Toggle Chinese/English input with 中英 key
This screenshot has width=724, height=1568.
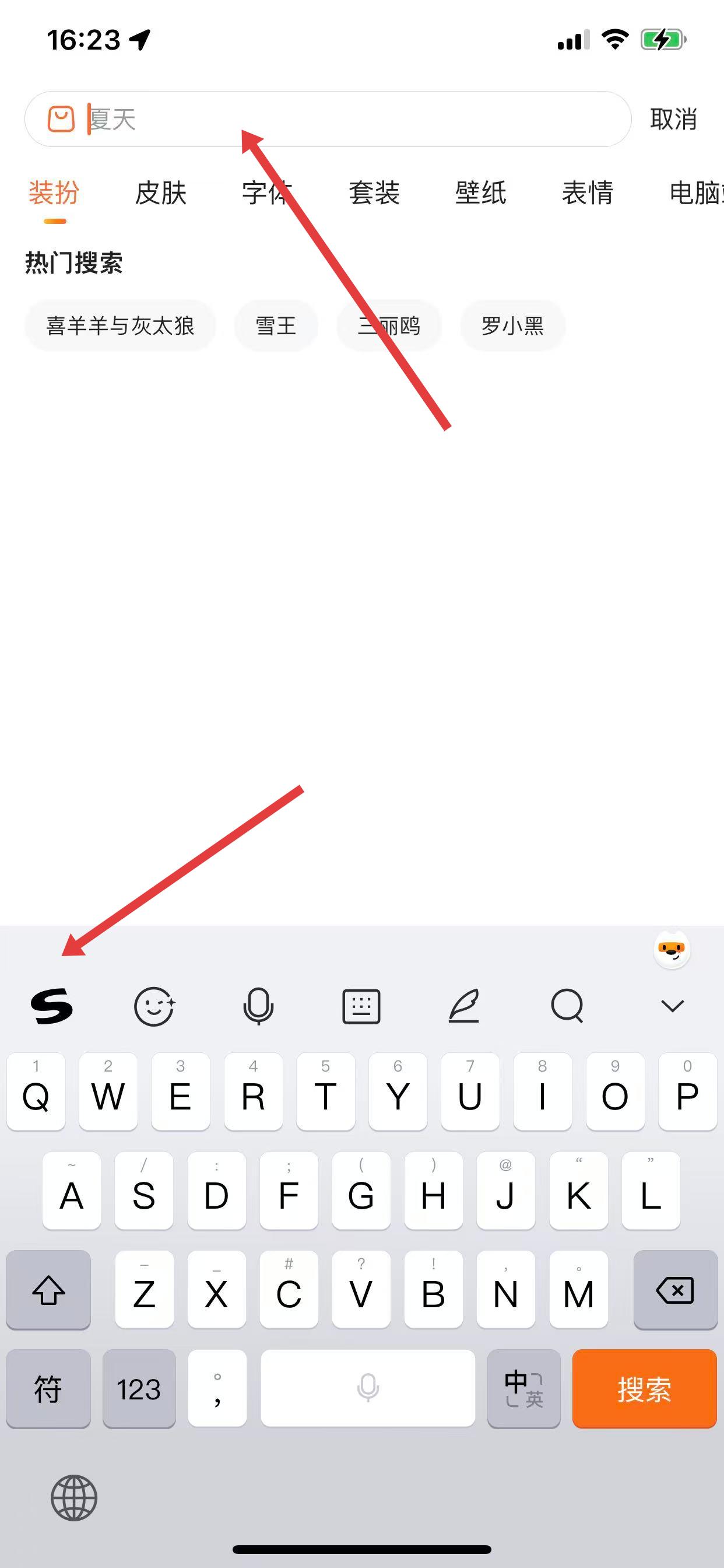pyautogui.click(x=524, y=1388)
